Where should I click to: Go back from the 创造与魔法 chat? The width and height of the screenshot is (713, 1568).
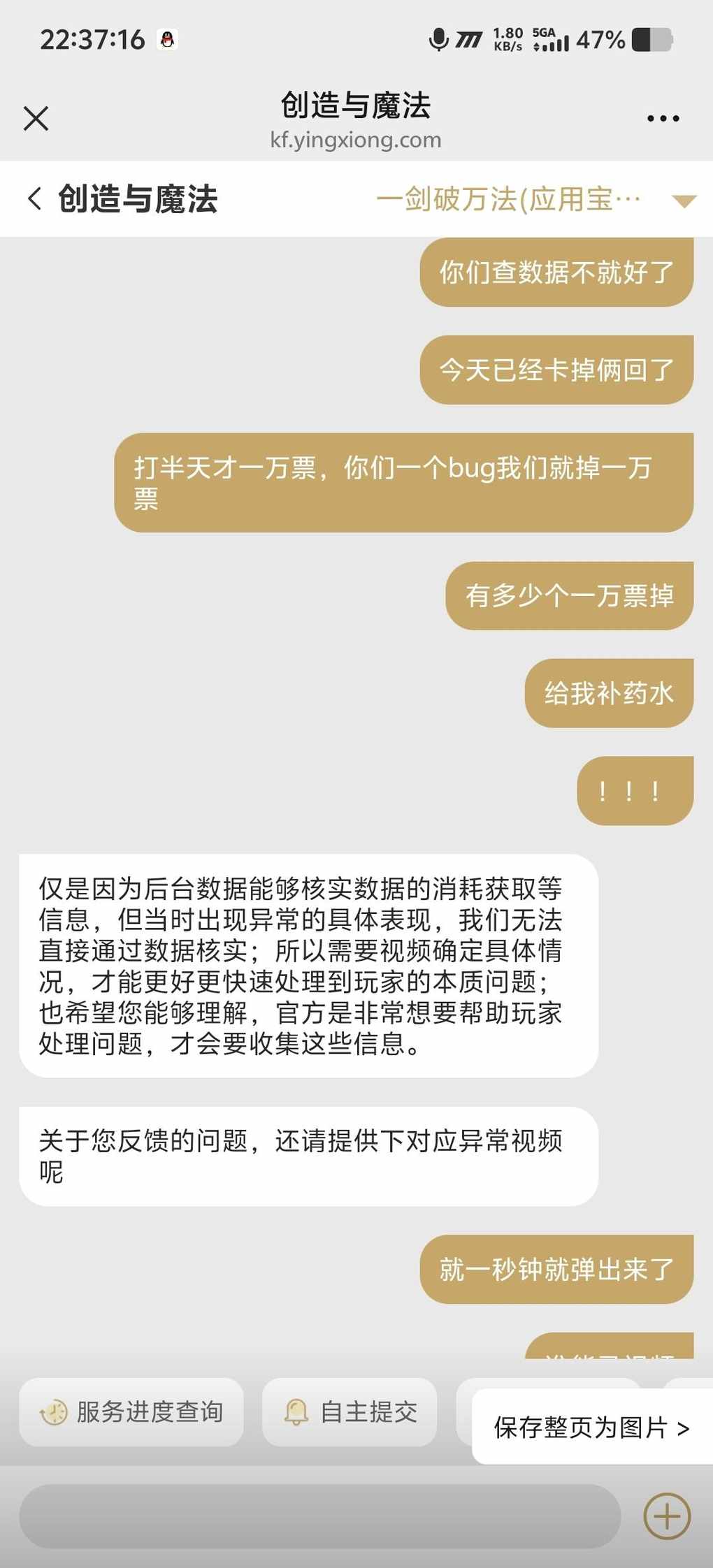pos(35,198)
